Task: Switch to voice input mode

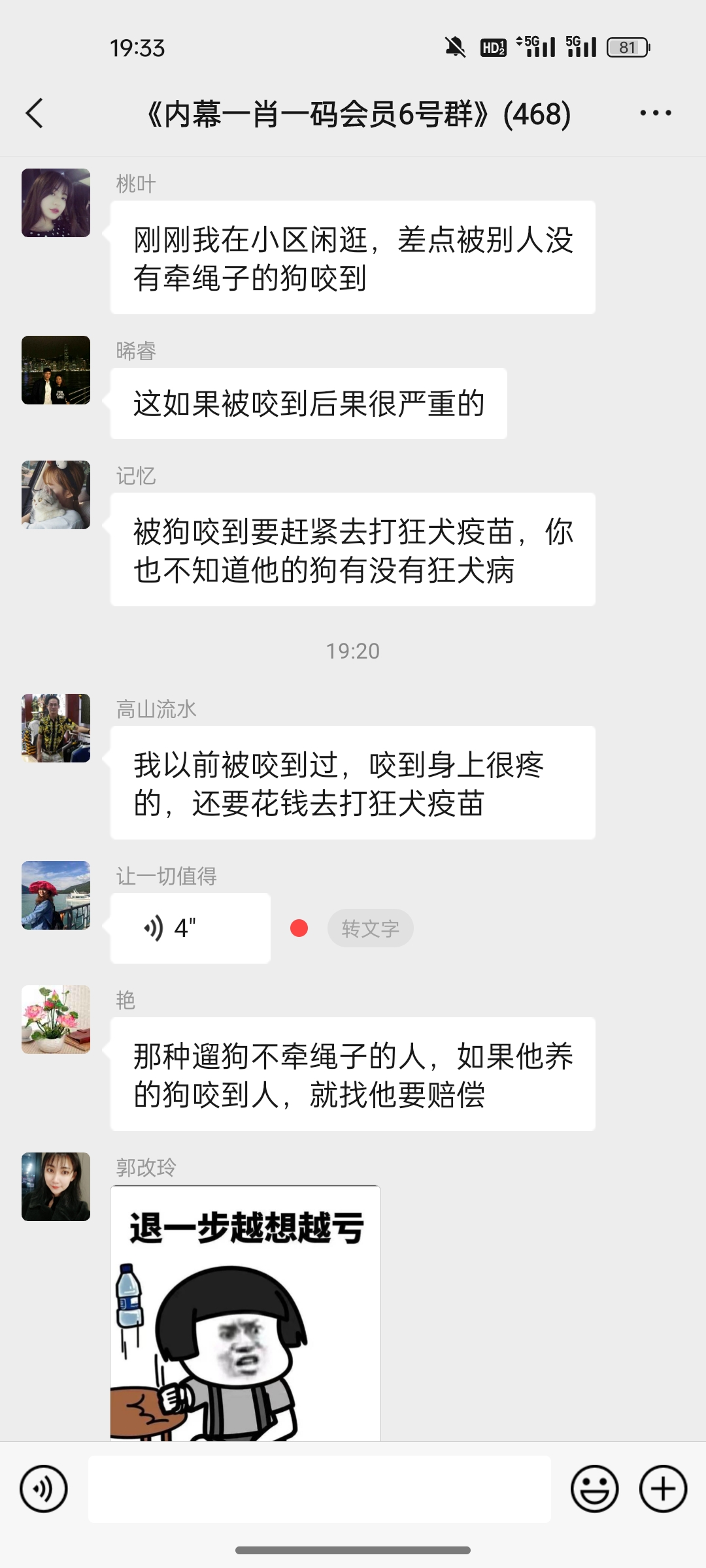Action: (x=44, y=1489)
